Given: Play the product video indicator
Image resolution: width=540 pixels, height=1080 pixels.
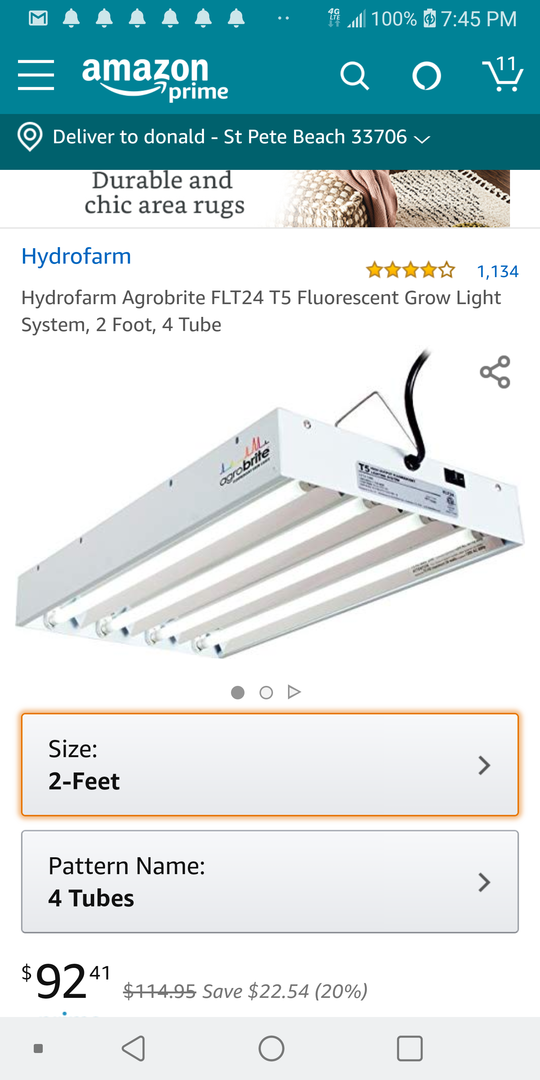Looking at the screenshot, I should [x=294, y=692].
